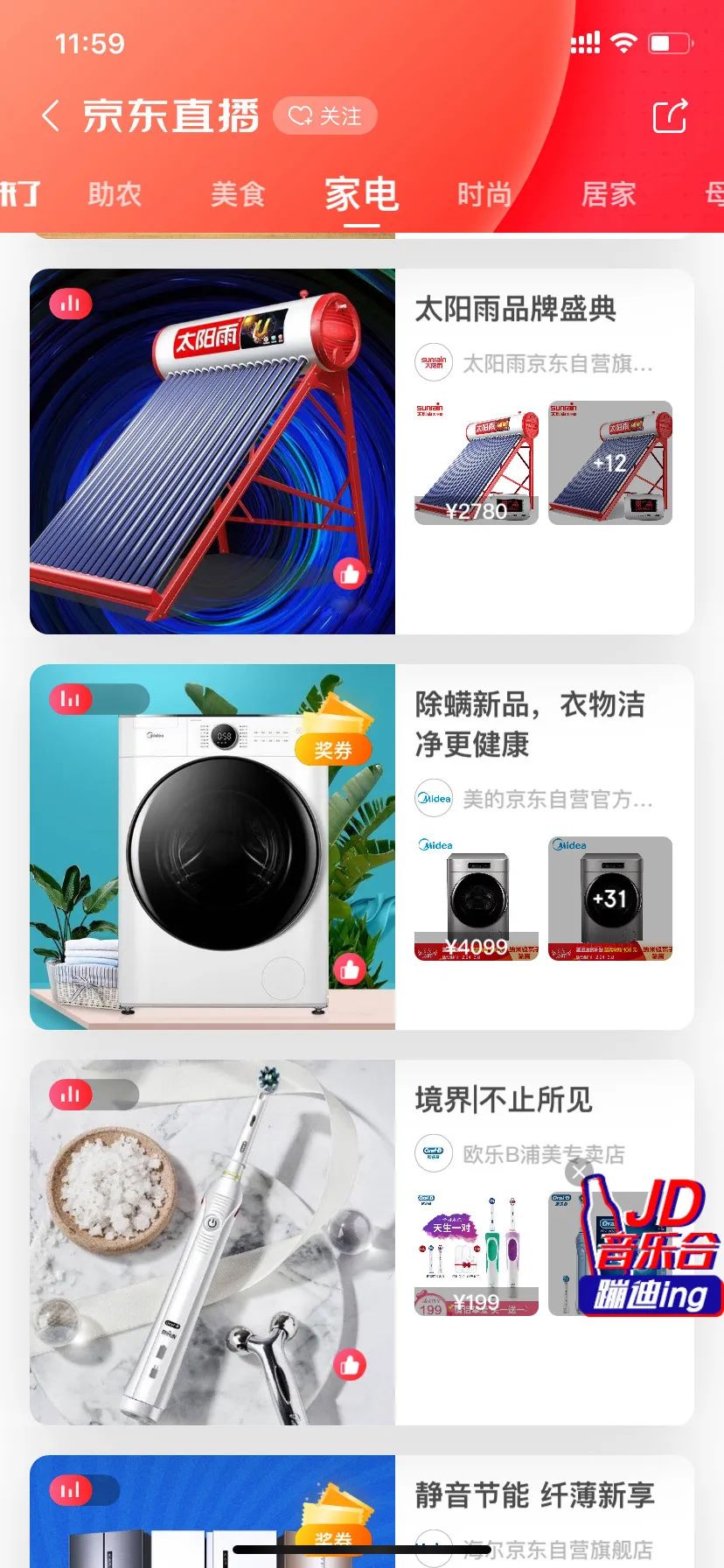
Task: Open the 欧乐B浦美专卖店 store avatar
Action: (434, 1153)
